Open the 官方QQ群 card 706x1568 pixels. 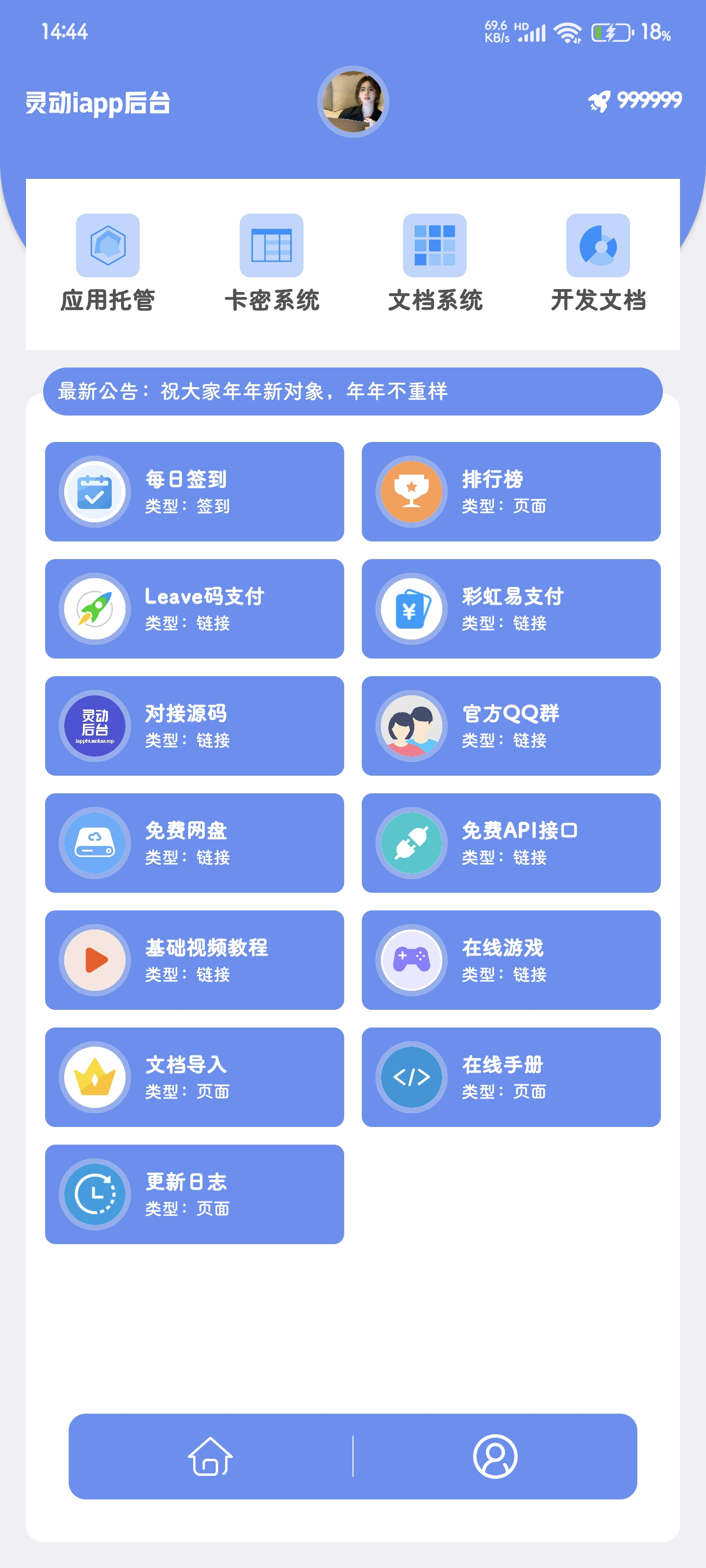tap(511, 726)
